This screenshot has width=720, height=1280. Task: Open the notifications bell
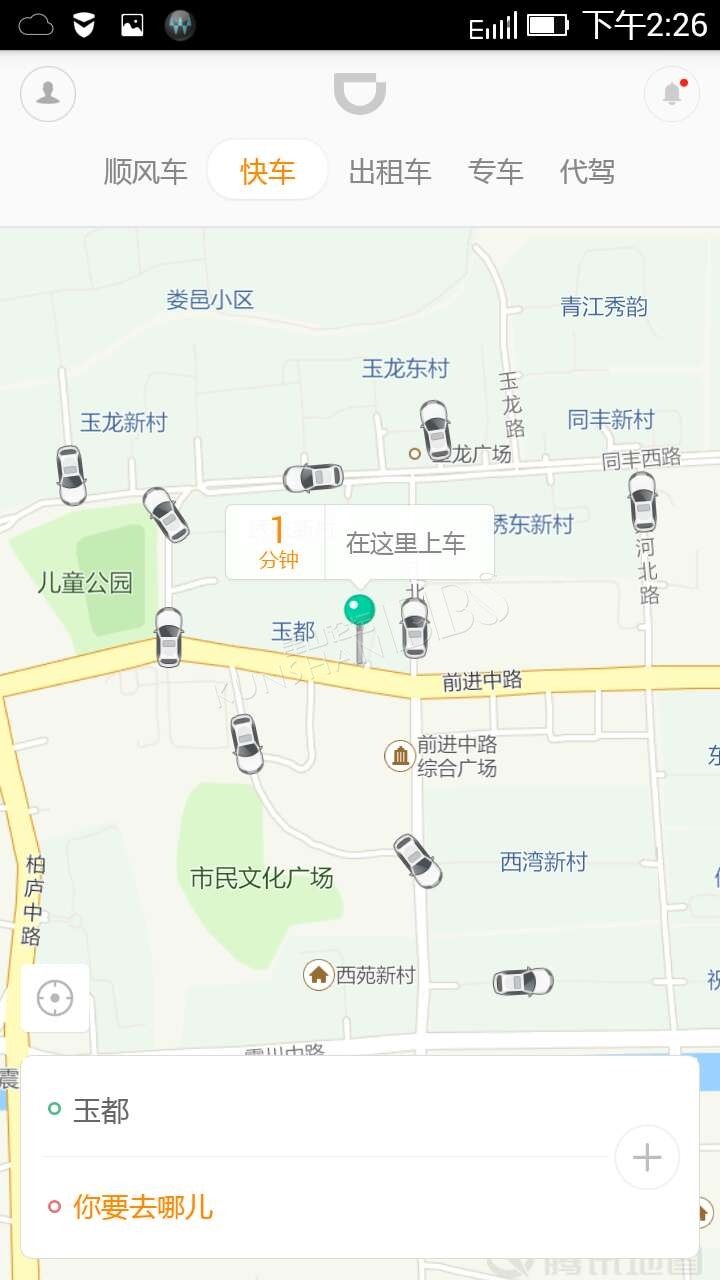pyautogui.click(x=672, y=94)
